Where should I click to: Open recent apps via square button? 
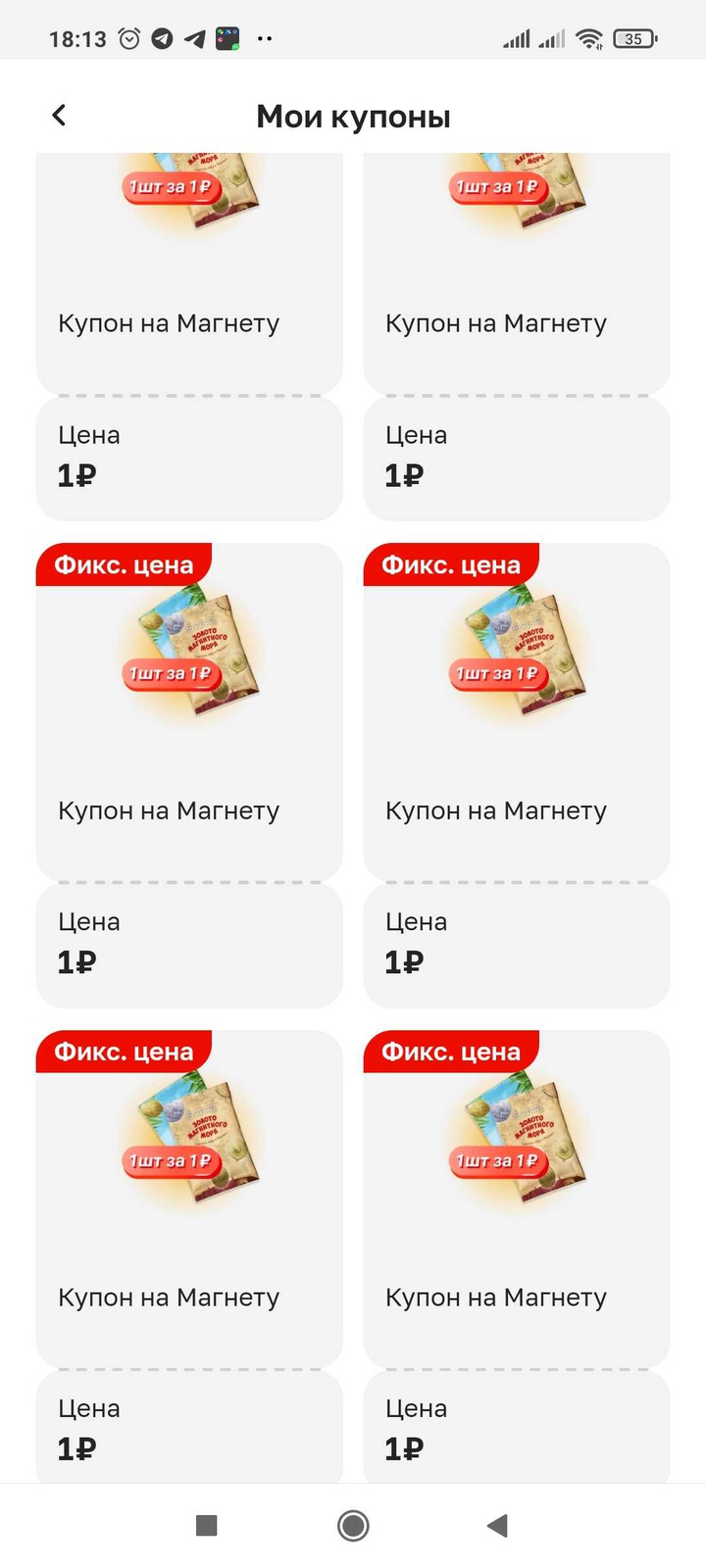(x=206, y=1525)
